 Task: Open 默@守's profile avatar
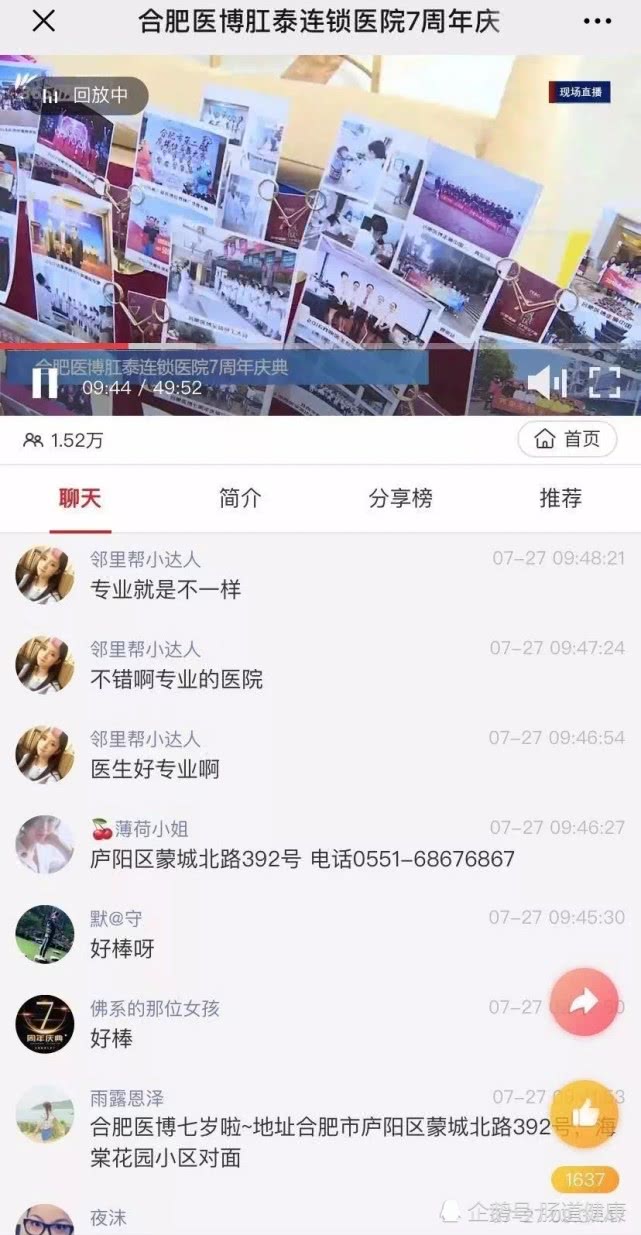click(45, 934)
